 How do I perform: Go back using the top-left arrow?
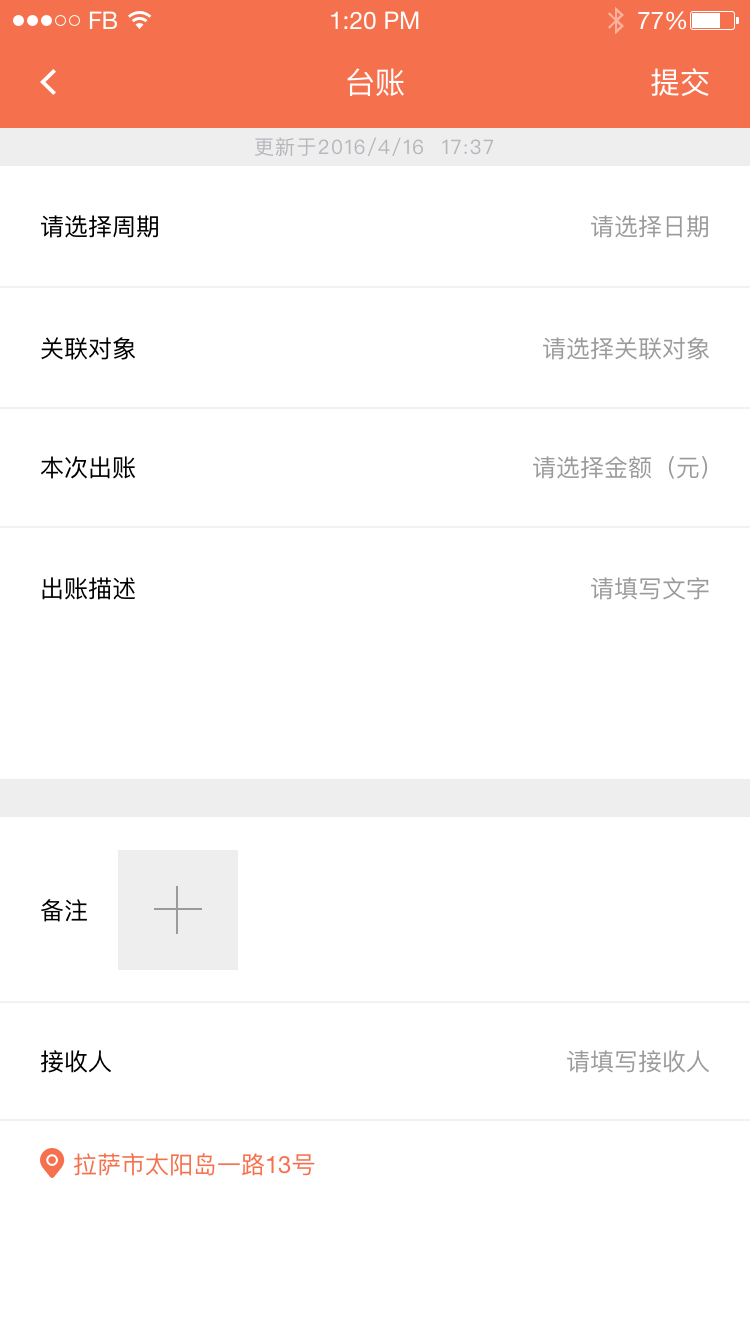pos(48,82)
